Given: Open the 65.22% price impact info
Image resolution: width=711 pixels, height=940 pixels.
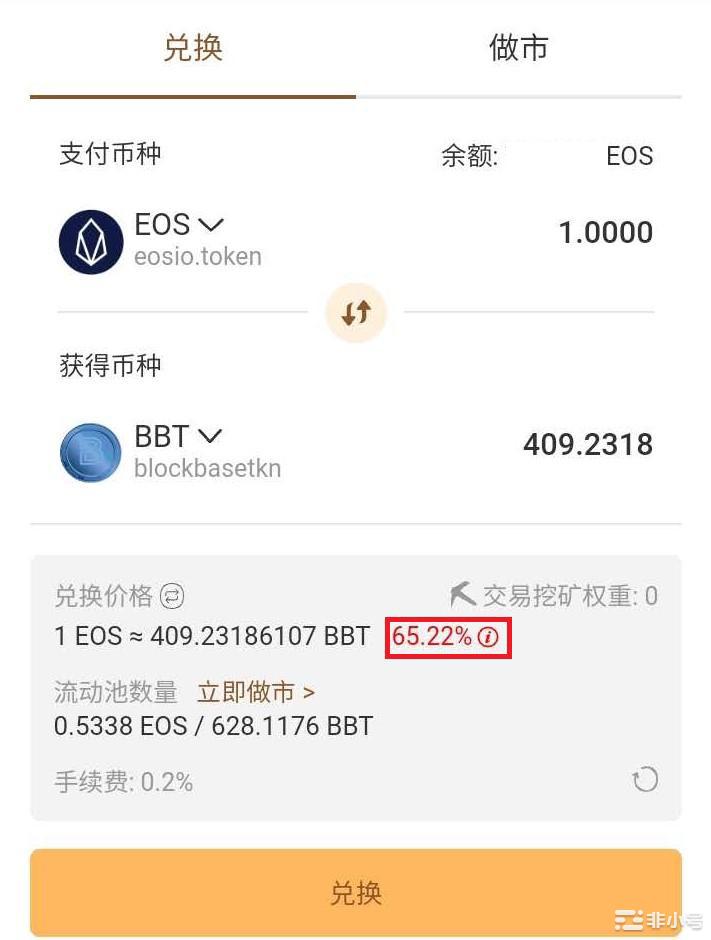Looking at the screenshot, I should (487, 637).
